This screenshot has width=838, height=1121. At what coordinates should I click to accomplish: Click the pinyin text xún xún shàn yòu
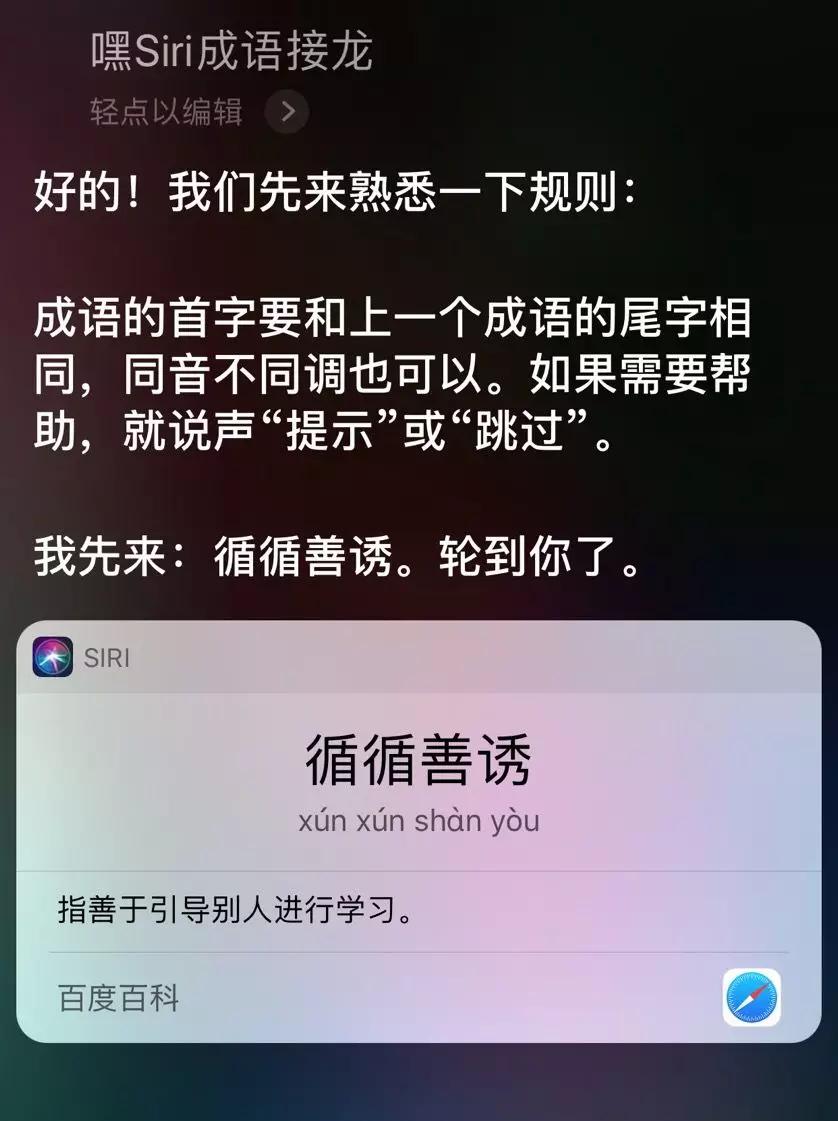click(419, 821)
